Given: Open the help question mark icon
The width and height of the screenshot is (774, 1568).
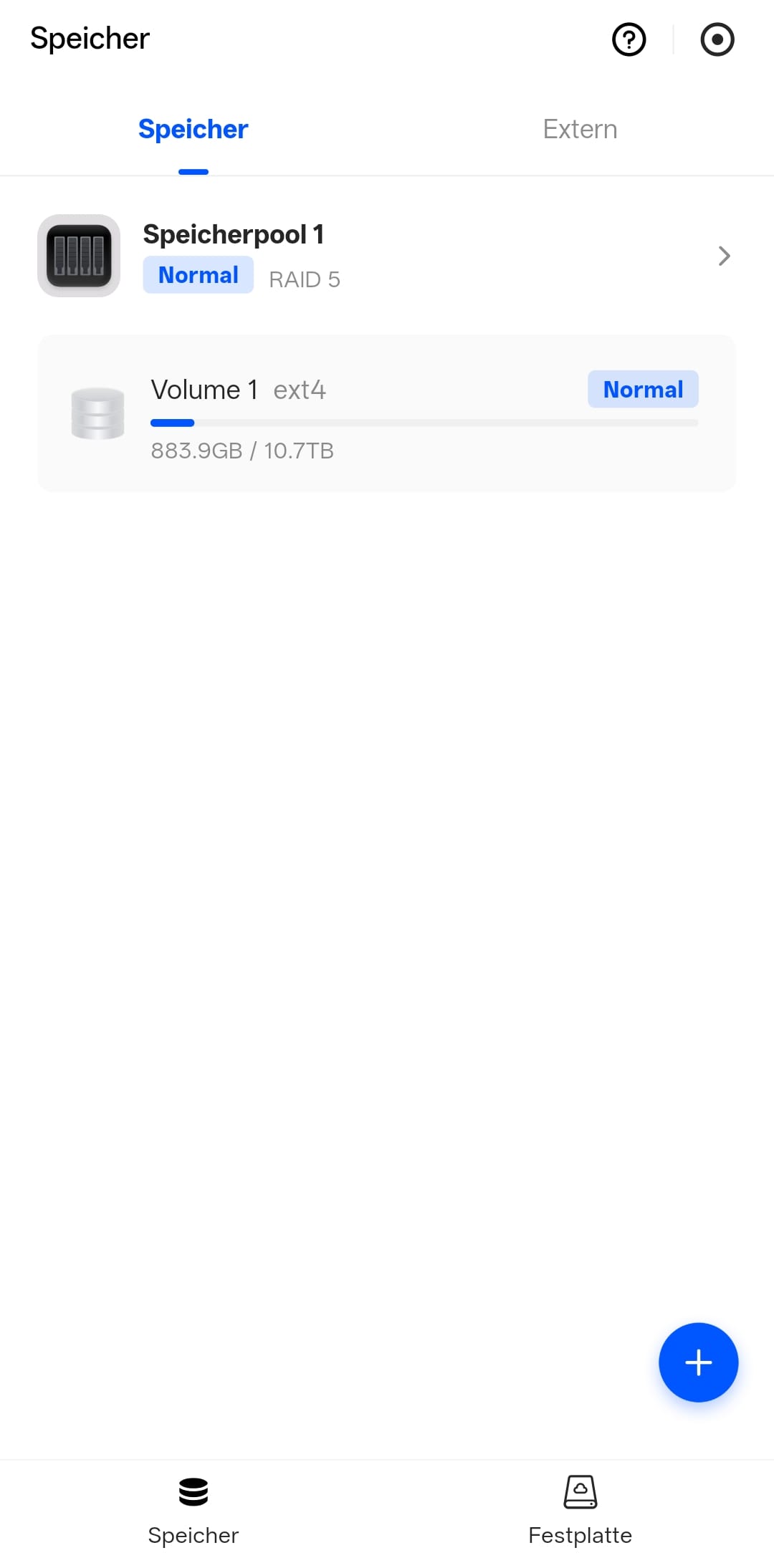Looking at the screenshot, I should (629, 39).
